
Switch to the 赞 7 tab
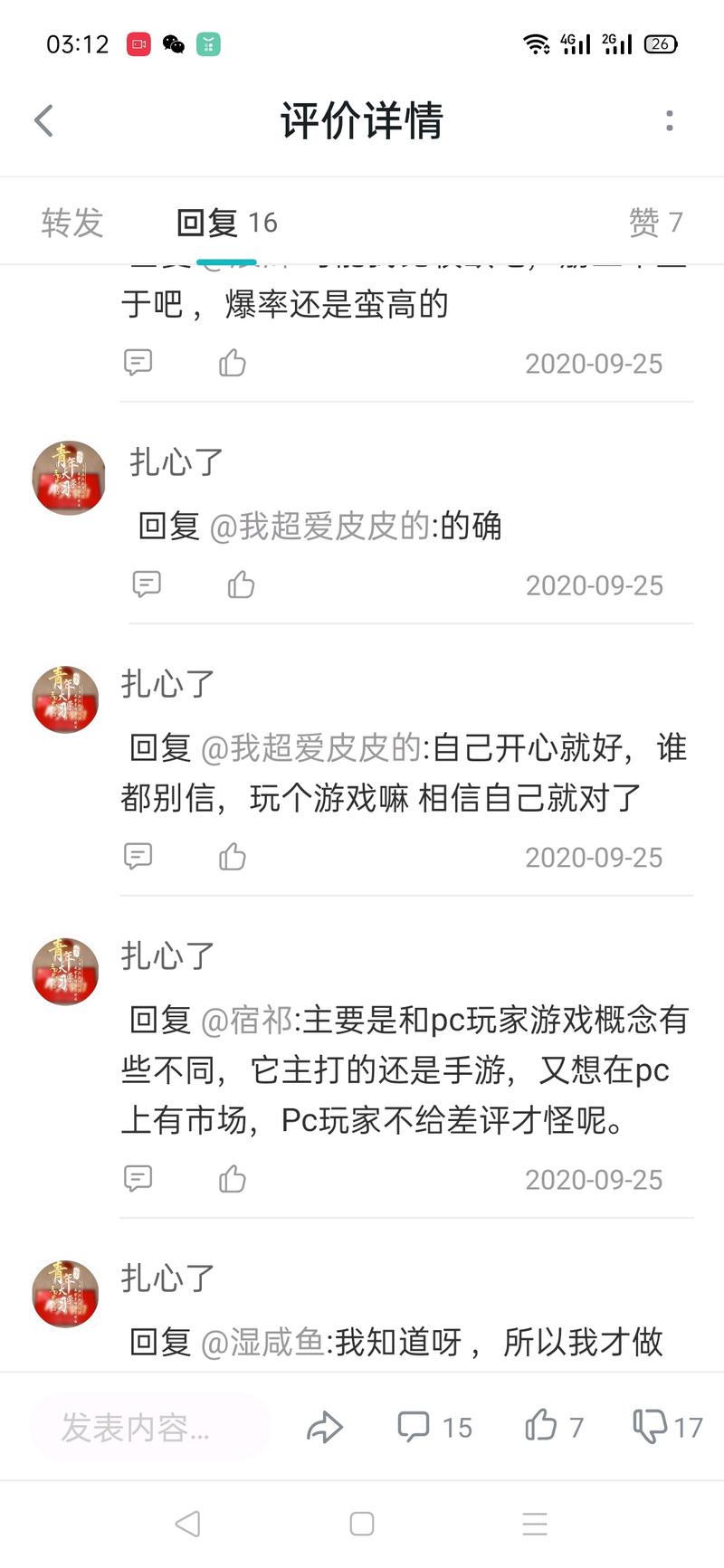pyautogui.click(x=655, y=223)
